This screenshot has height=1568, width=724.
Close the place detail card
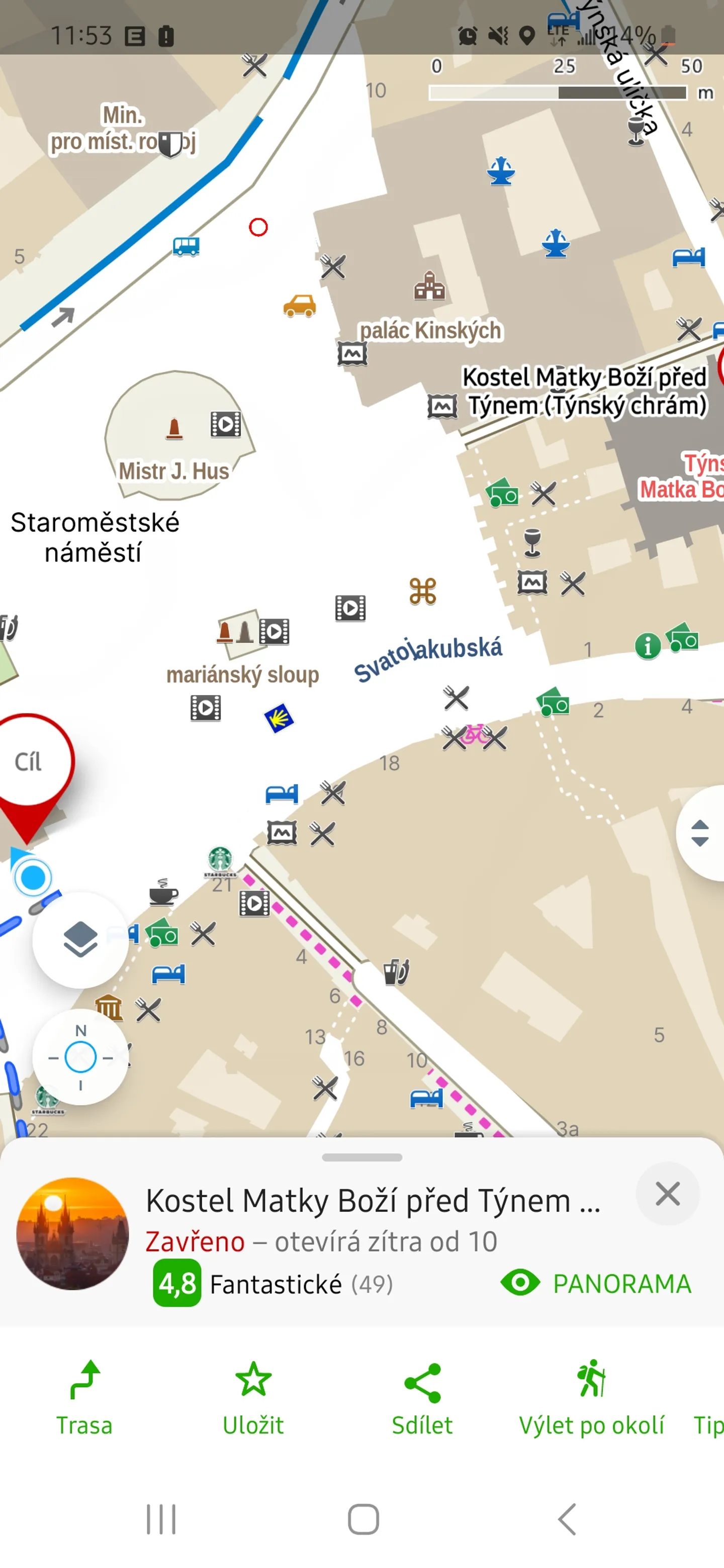[x=667, y=1193]
